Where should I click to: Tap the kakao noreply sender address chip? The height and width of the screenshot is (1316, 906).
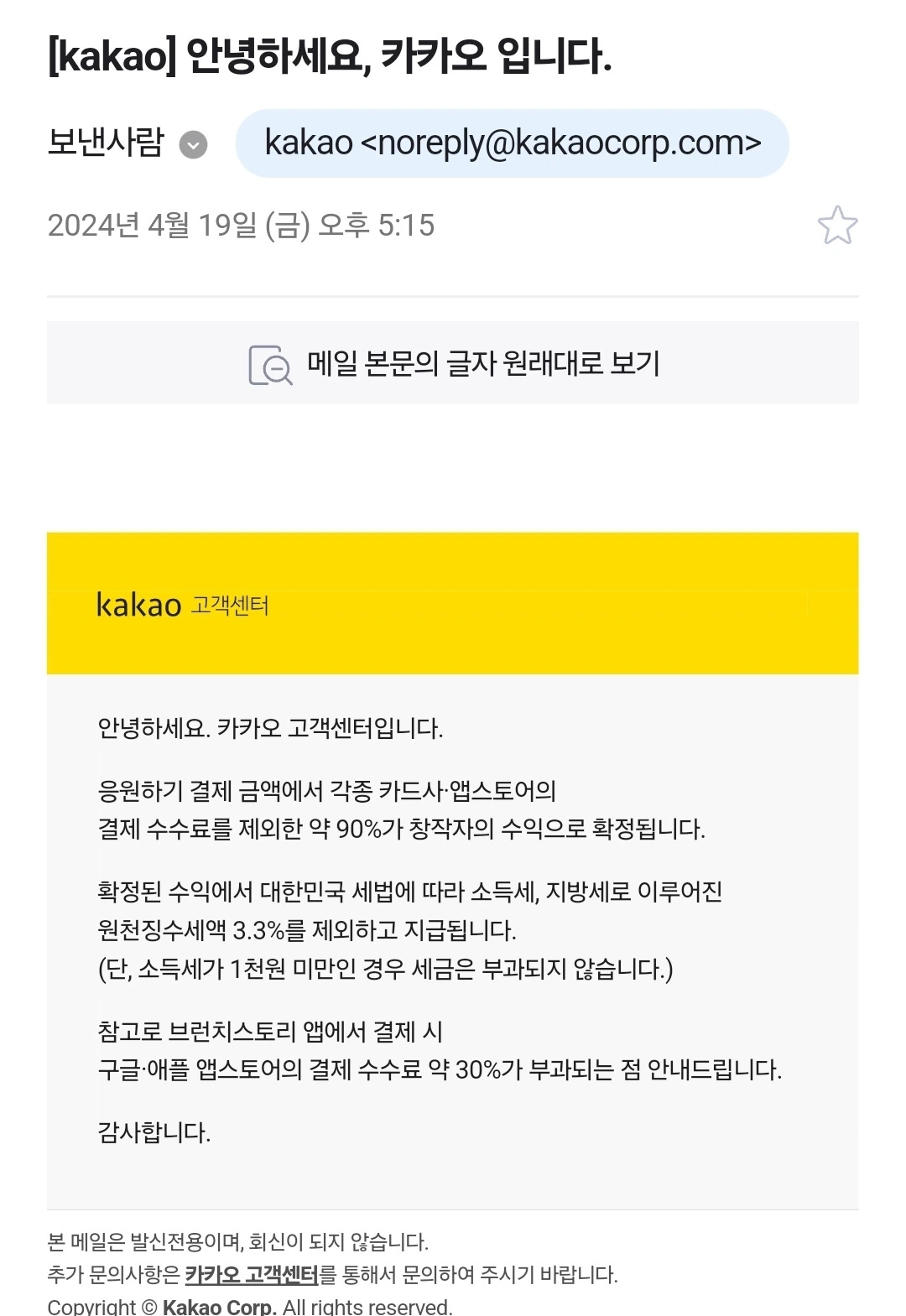point(513,143)
